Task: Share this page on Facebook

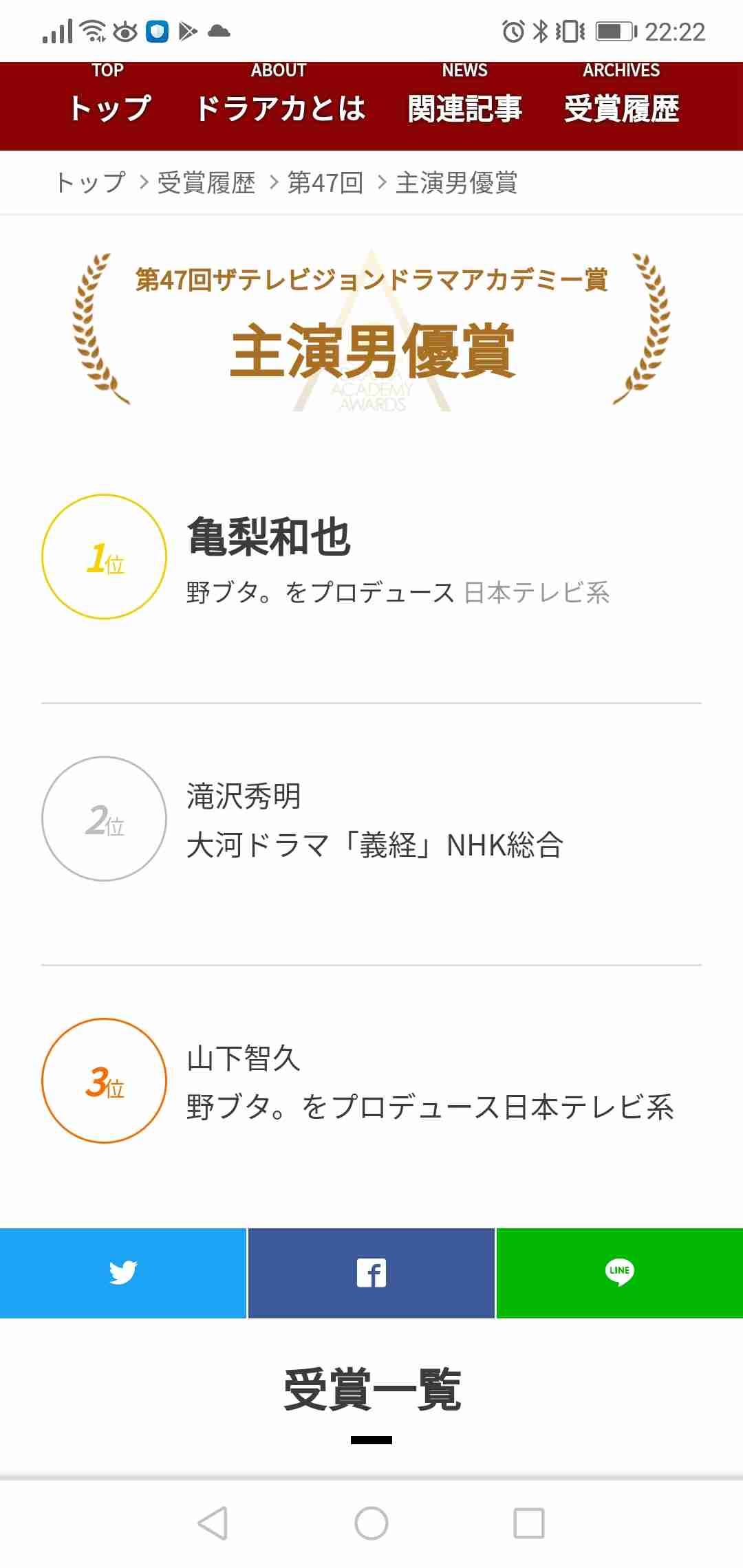Action: tap(371, 1273)
